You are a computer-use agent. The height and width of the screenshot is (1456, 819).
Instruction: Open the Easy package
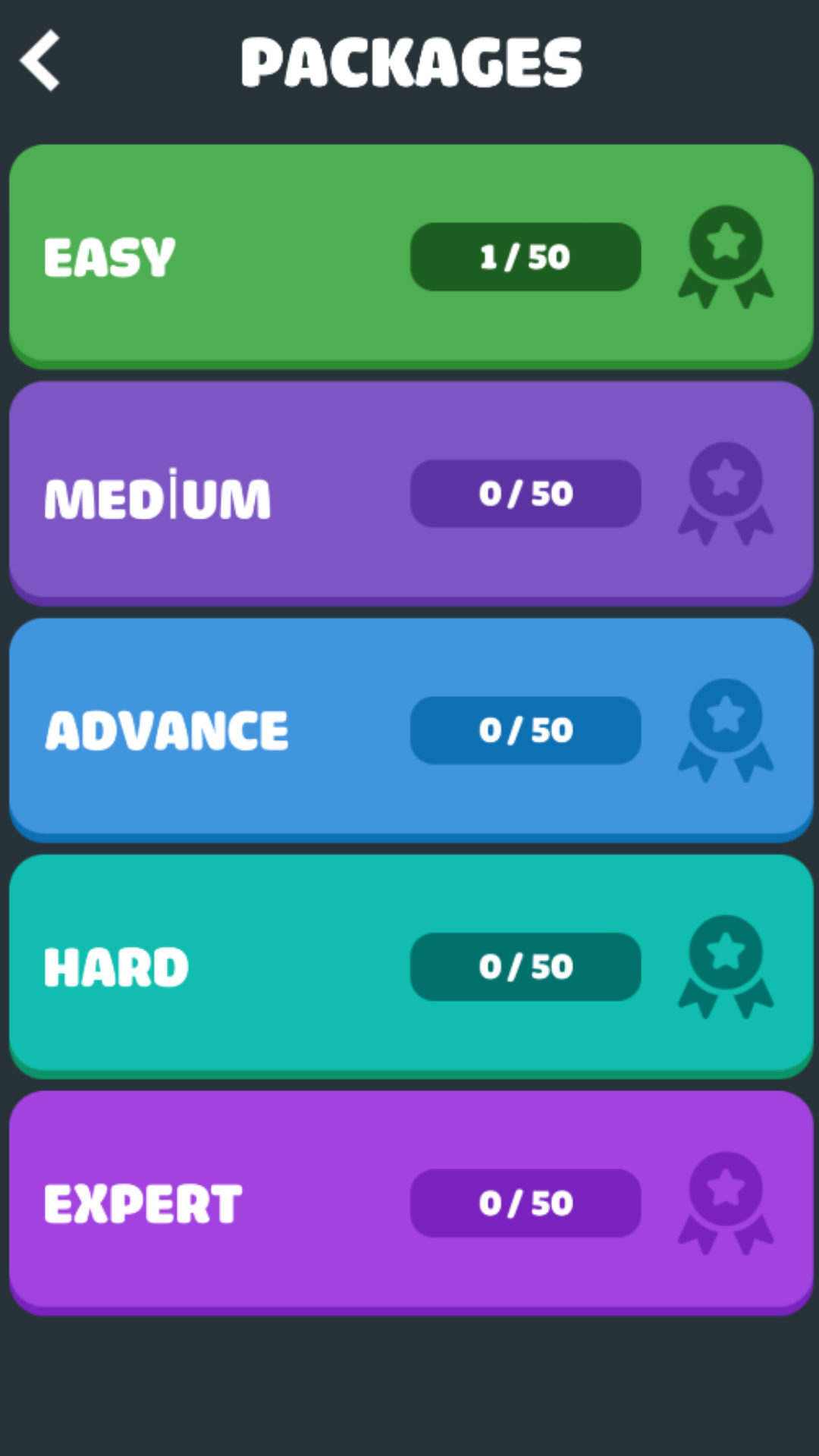[x=411, y=256]
